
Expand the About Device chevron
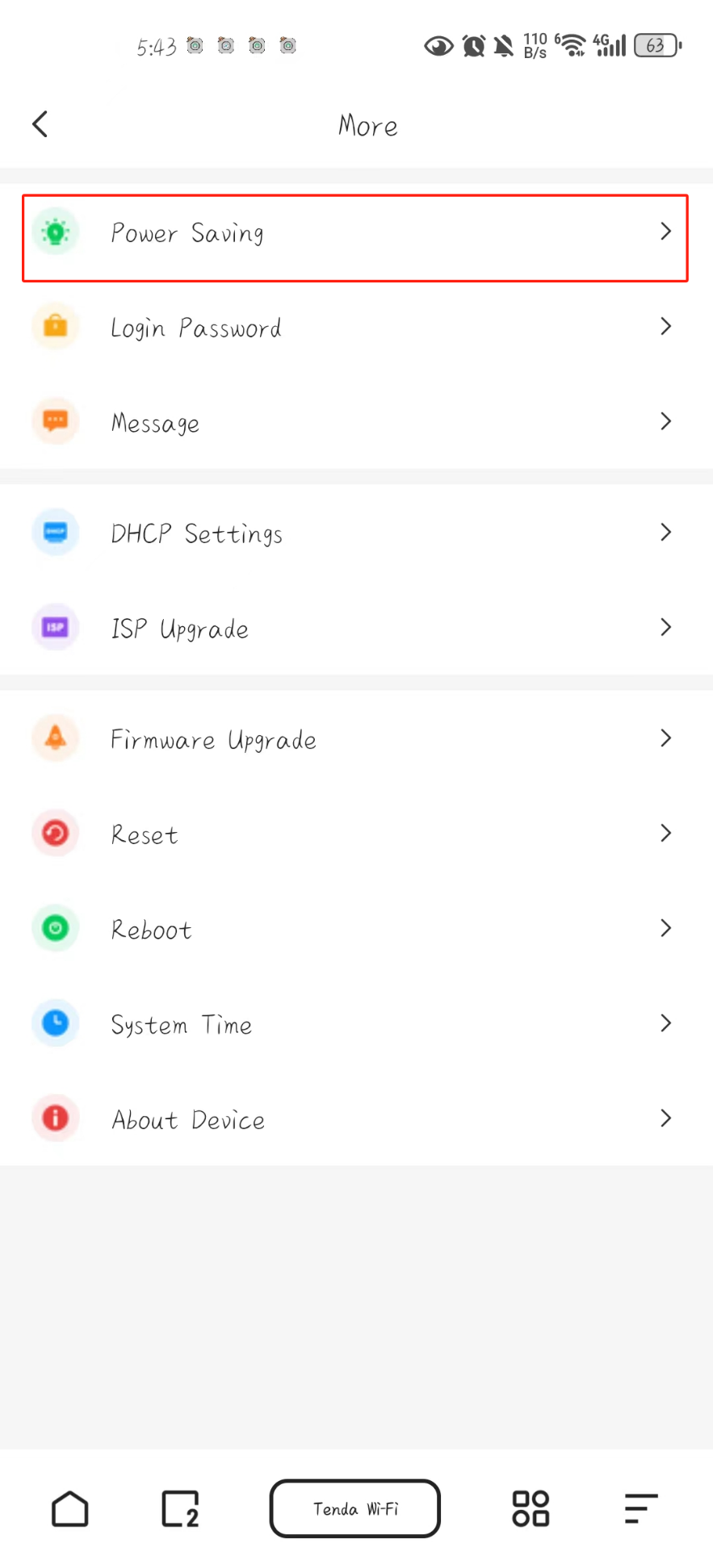[x=665, y=1118]
